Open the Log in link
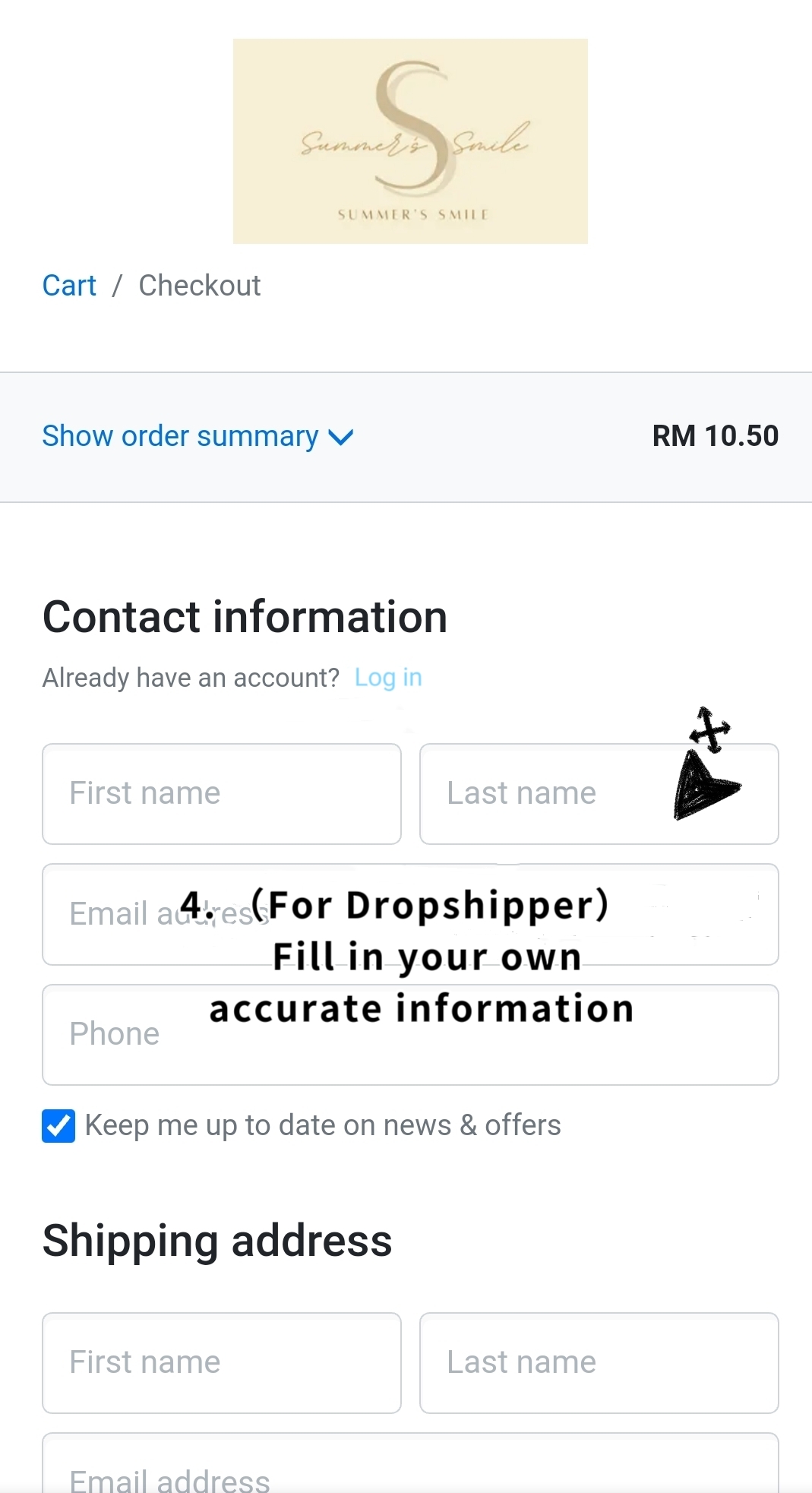Viewport: 812px width, 1493px height. point(388,677)
